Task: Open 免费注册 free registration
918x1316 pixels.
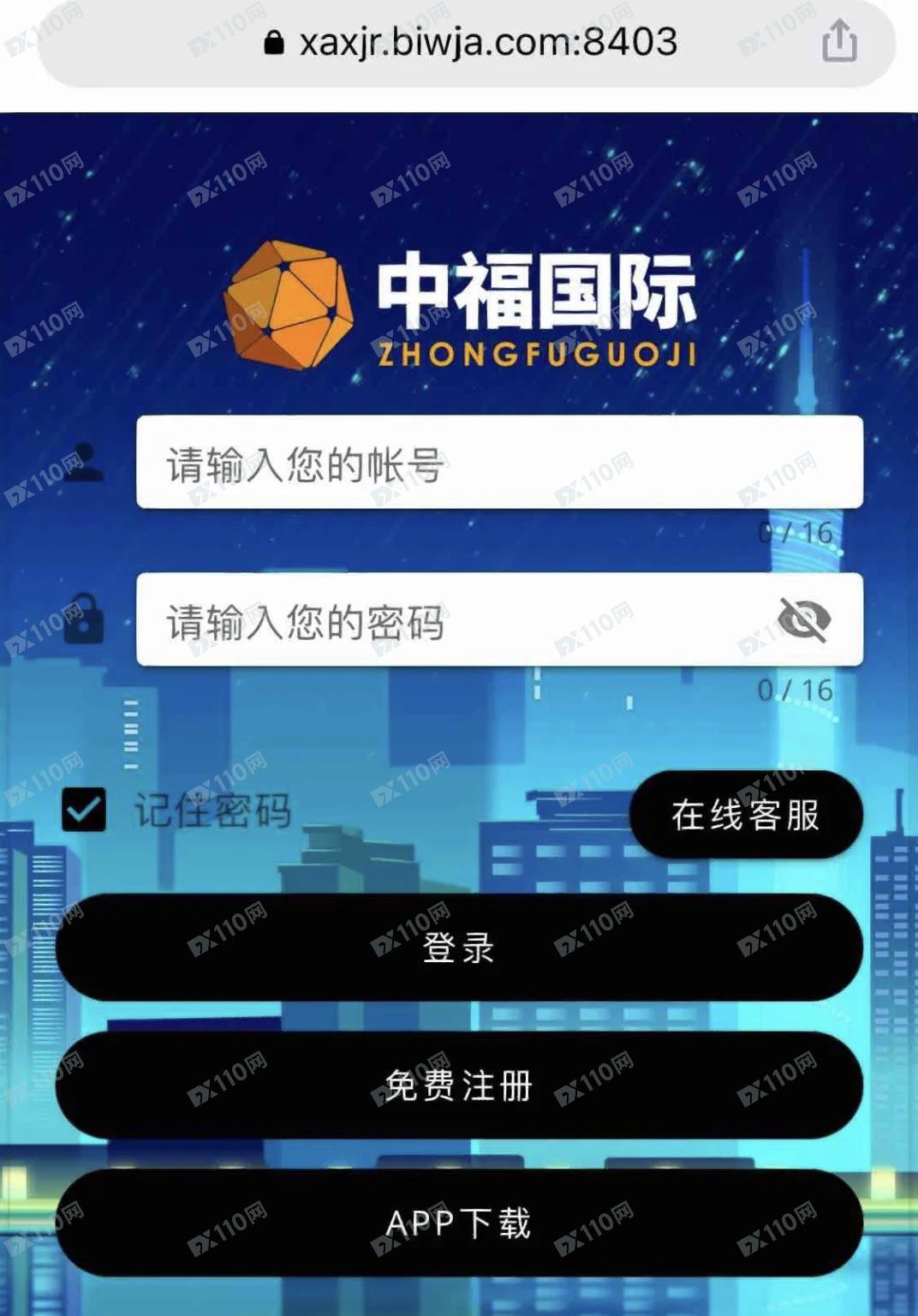Action: [x=459, y=1086]
